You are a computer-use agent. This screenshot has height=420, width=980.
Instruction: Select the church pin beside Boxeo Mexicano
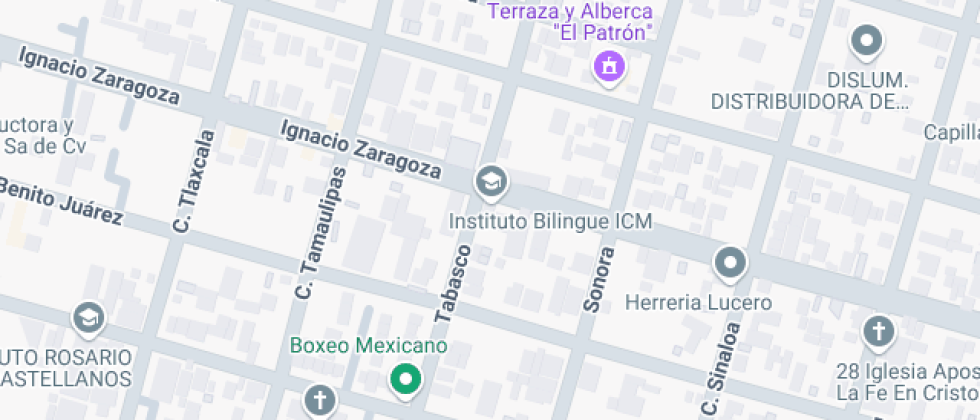(320, 400)
